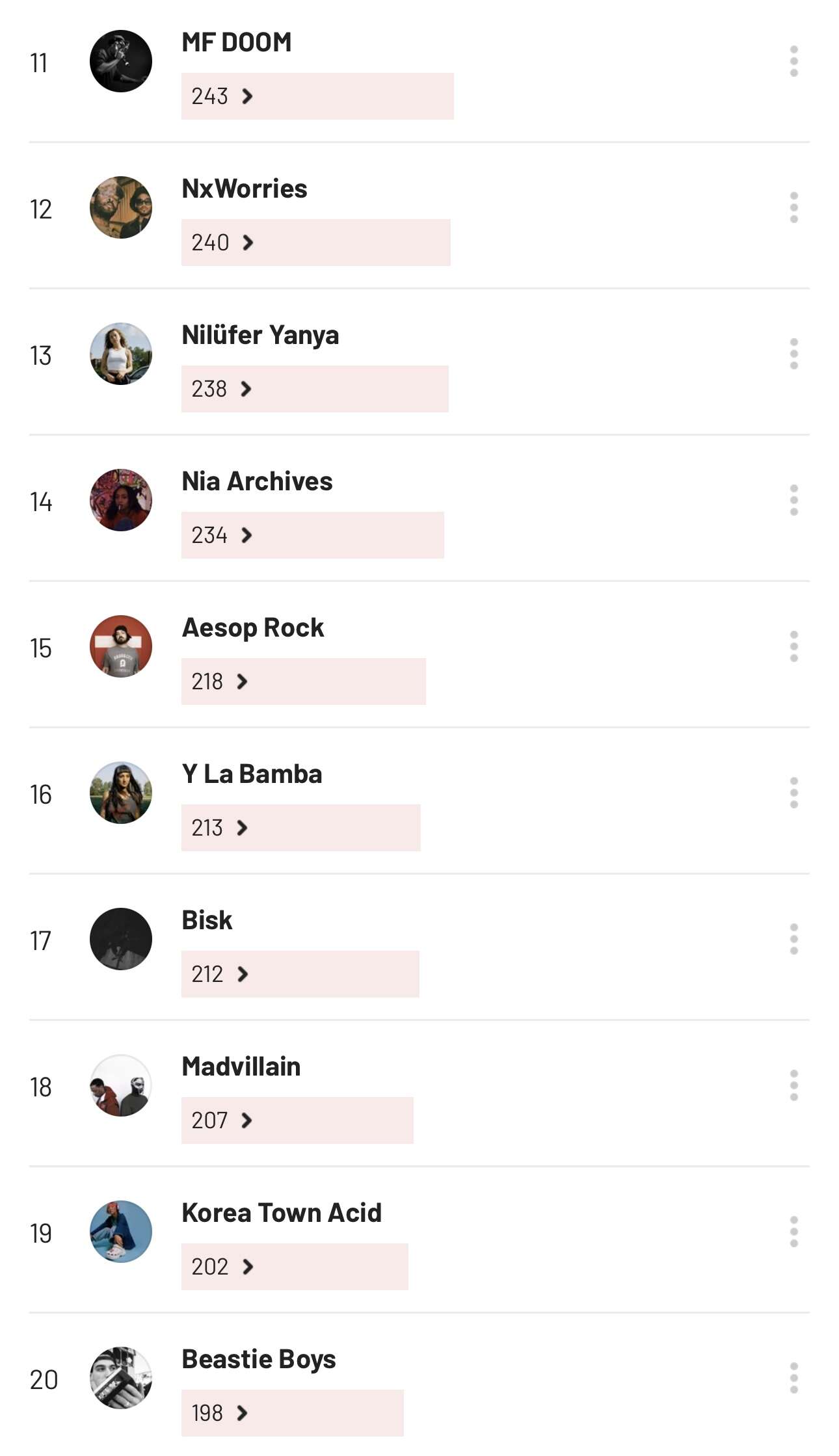Open the Y La Bamba artist page
This screenshot has height=1456, width=839.
[x=252, y=774]
